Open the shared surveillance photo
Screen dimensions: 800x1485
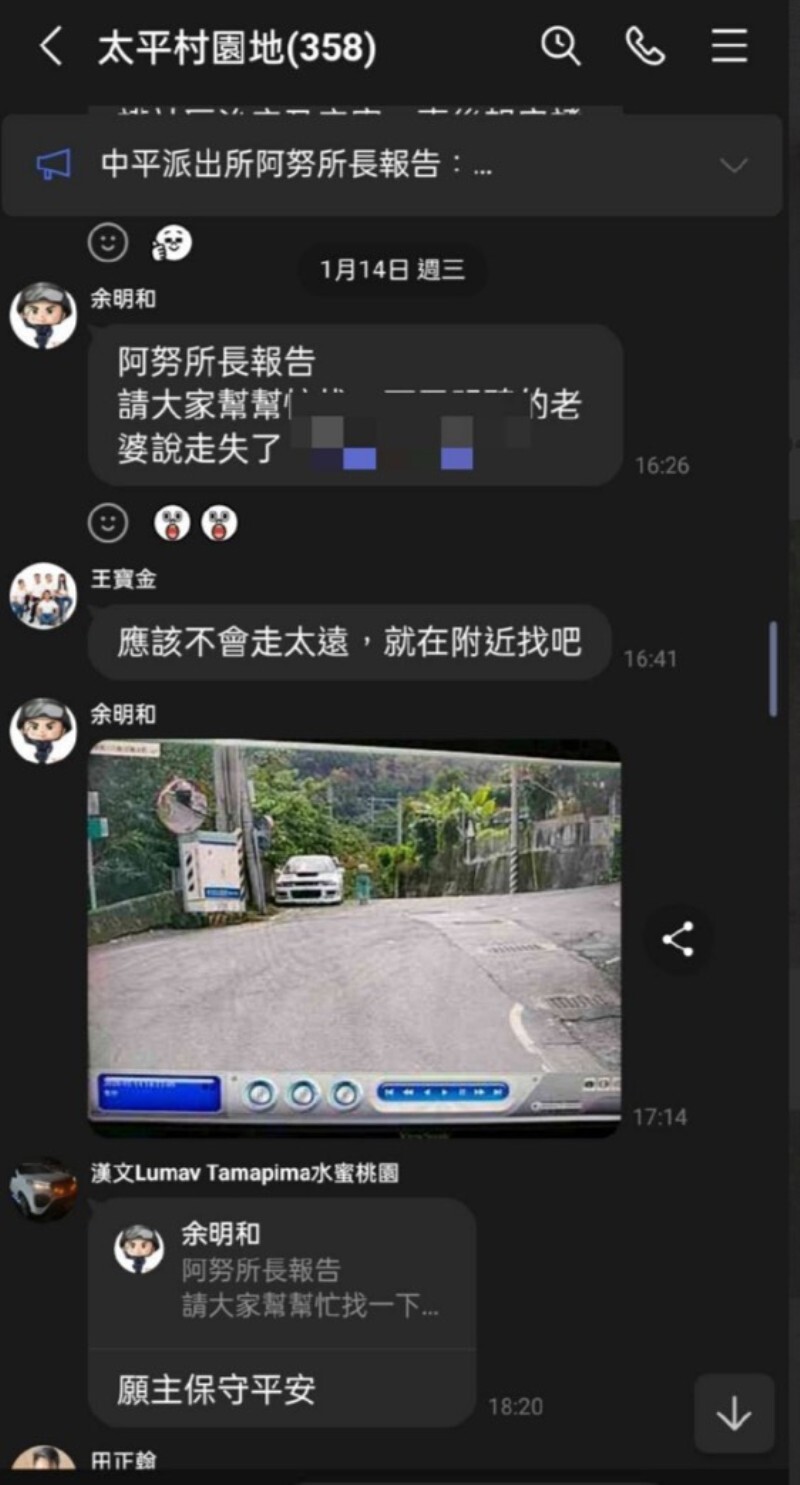pos(354,938)
